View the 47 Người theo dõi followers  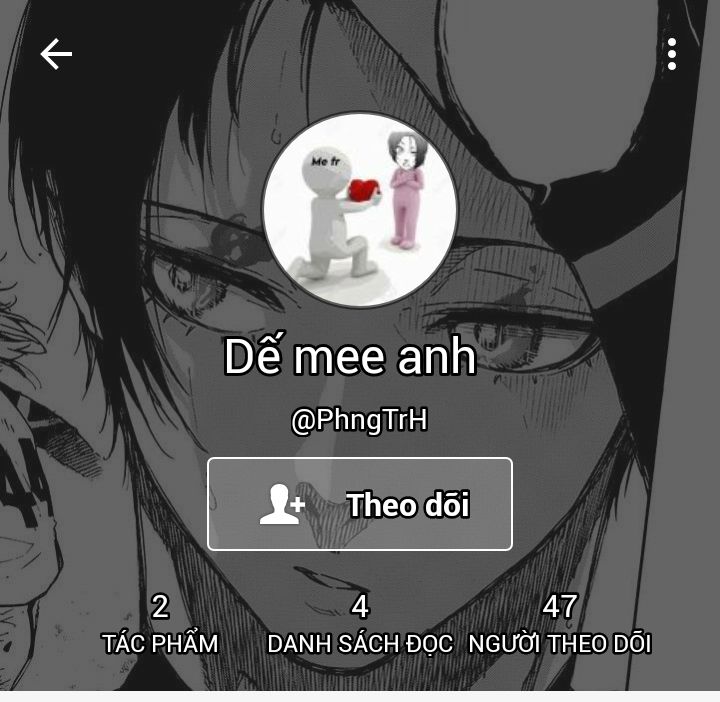pos(560,625)
